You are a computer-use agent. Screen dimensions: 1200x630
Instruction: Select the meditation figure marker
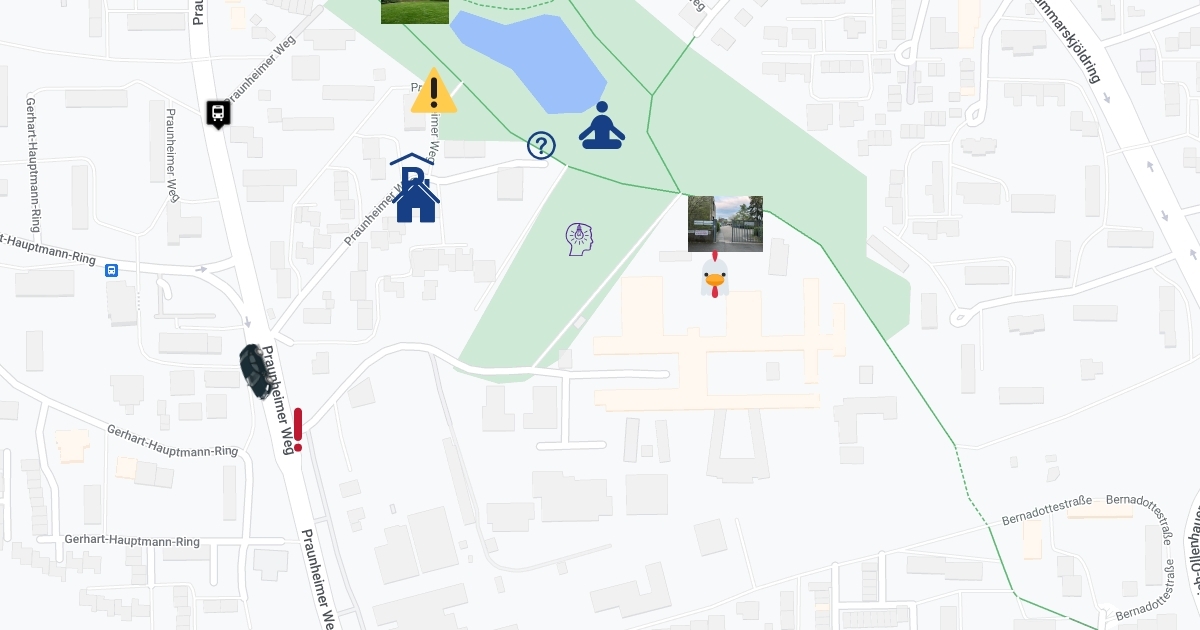[601, 126]
